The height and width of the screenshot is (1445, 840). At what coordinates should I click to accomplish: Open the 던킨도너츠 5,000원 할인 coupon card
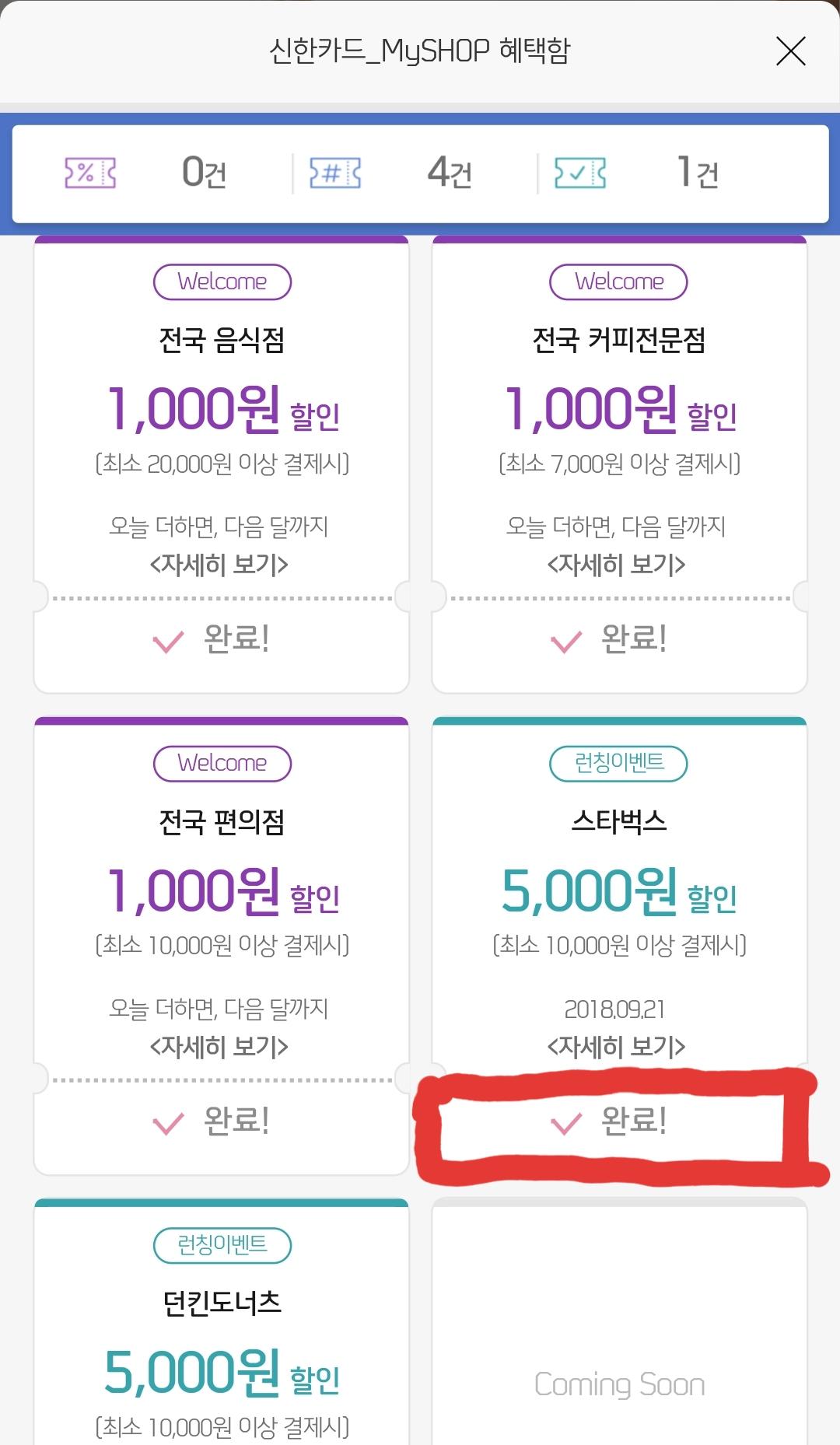(222, 1322)
